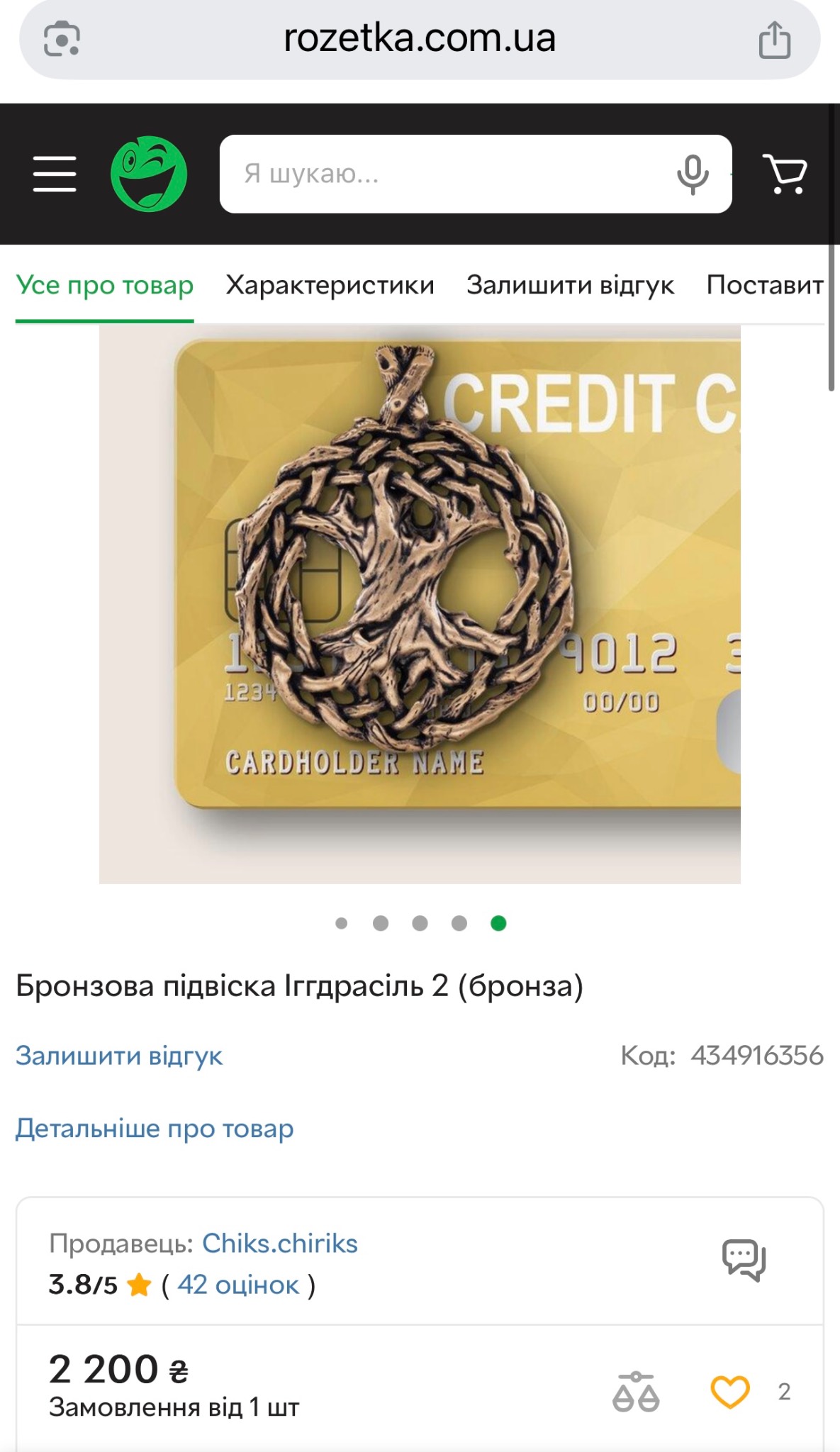Add the pendant to comparison
The image size is (840, 1452).
[x=636, y=1391]
